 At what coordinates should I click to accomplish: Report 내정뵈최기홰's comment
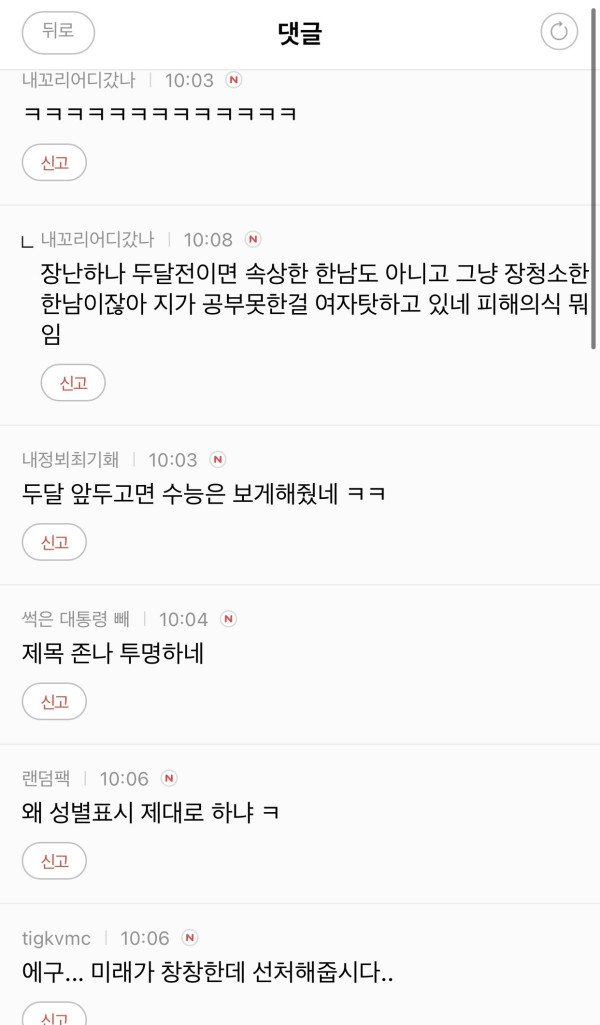(54, 542)
